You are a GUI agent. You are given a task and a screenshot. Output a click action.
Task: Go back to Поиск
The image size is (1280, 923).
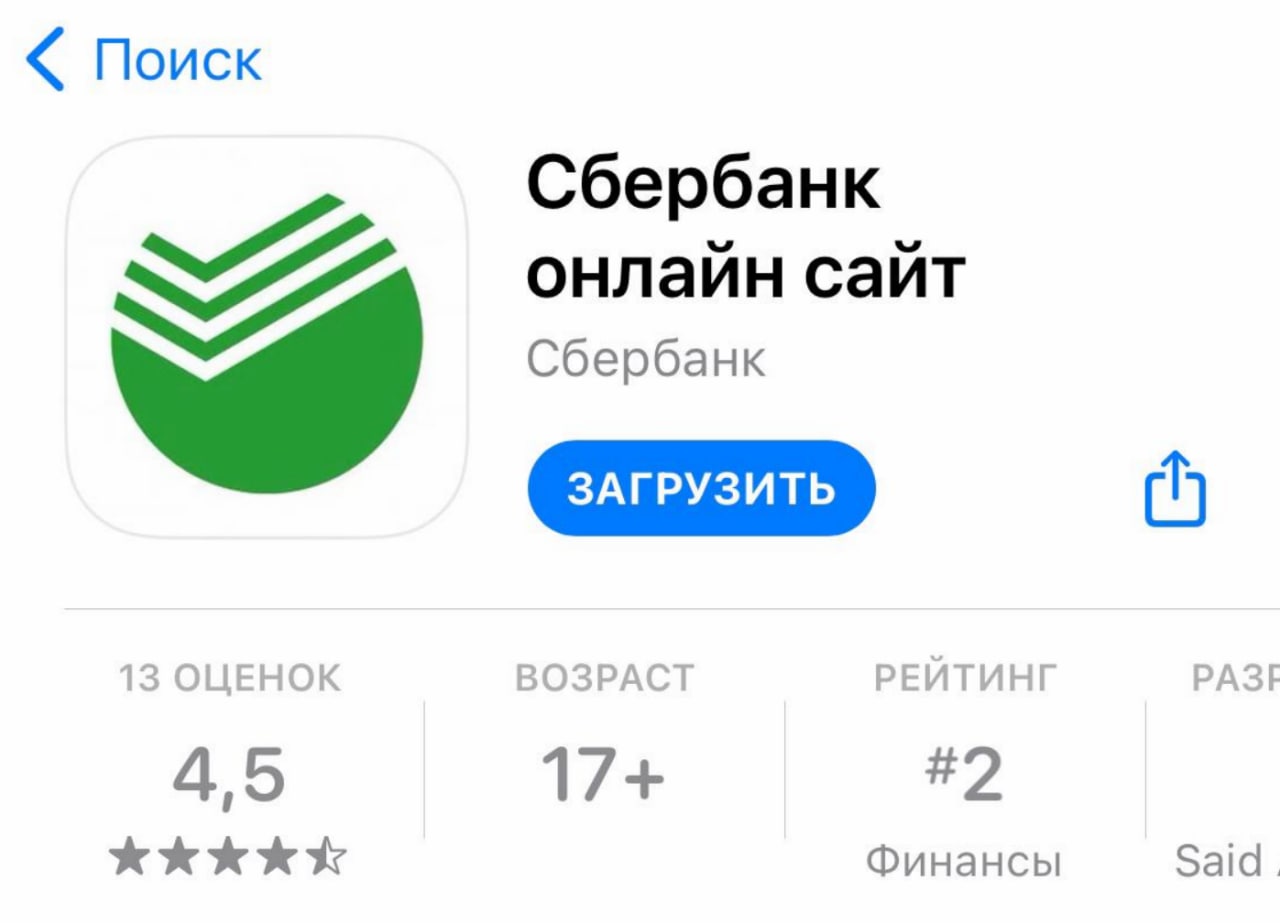[x=143, y=60]
